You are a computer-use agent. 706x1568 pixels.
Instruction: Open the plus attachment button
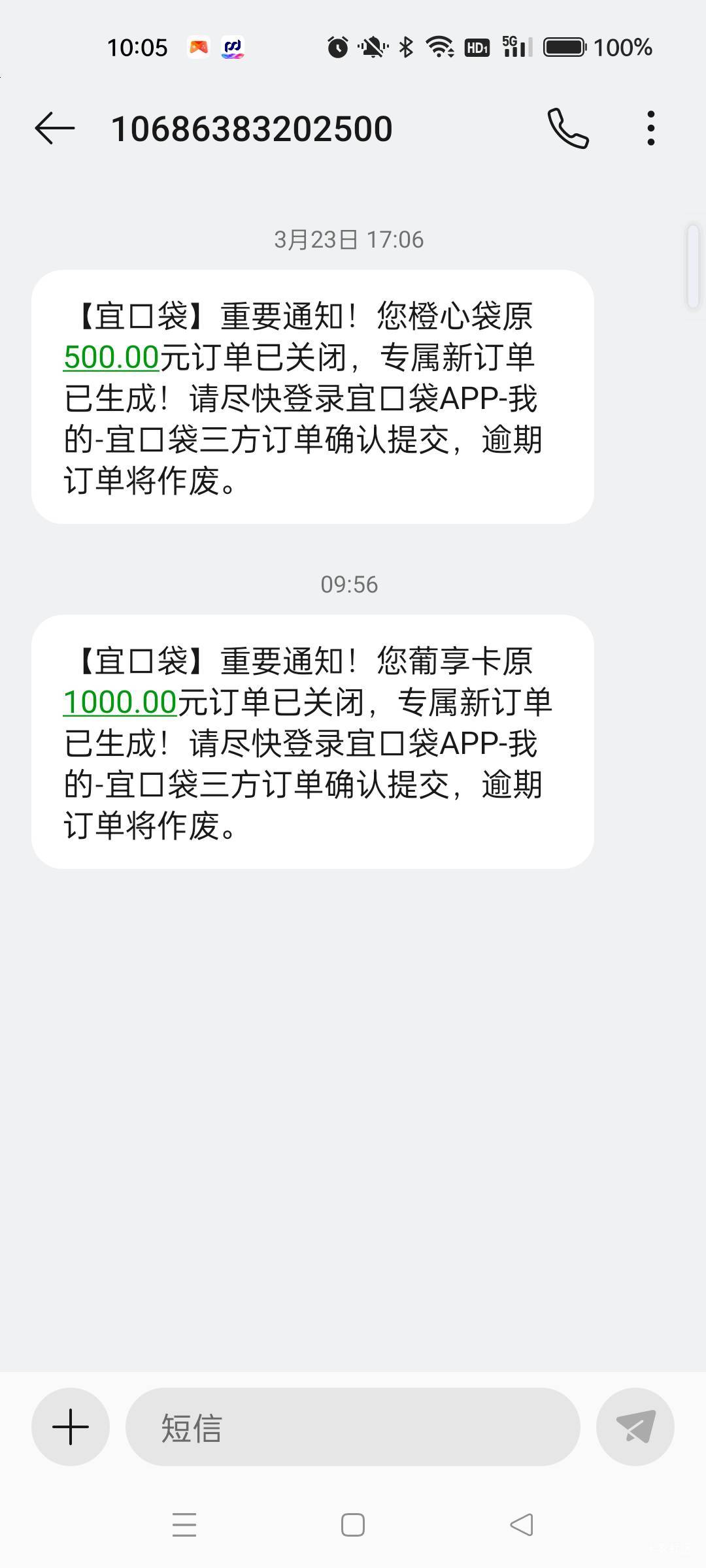(71, 1426)
